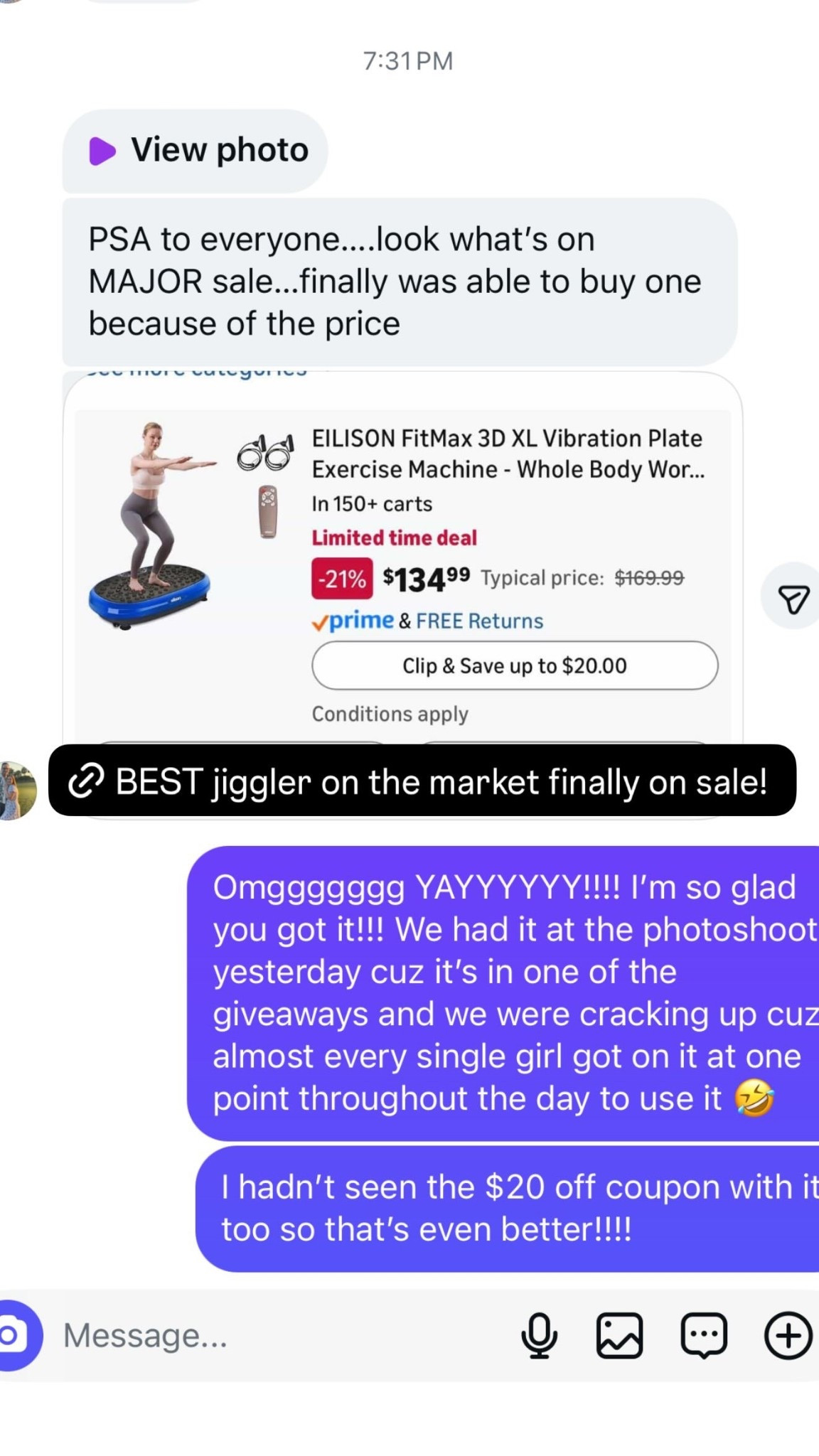Viewport: 819px width, 1456px height.
Task: Open the camera from the message bar
Action: point(14,1335)
